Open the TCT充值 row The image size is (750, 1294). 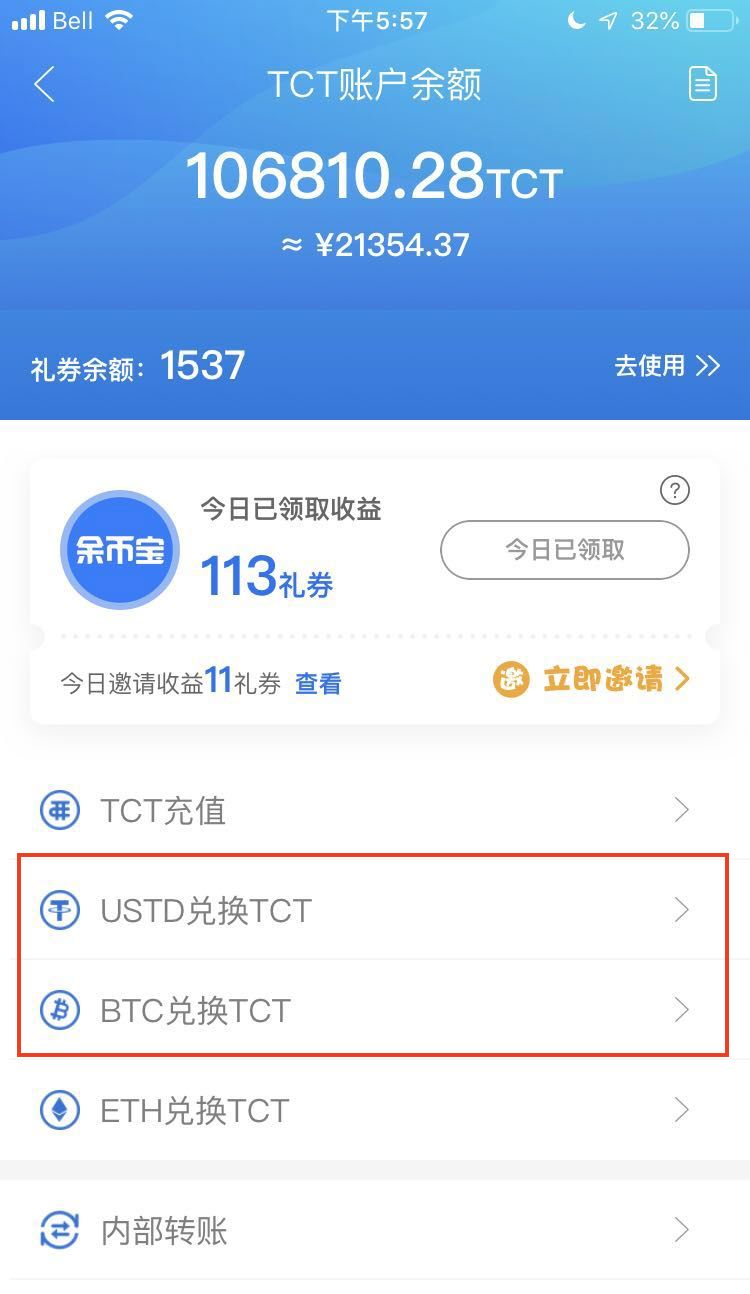point(375,810)
